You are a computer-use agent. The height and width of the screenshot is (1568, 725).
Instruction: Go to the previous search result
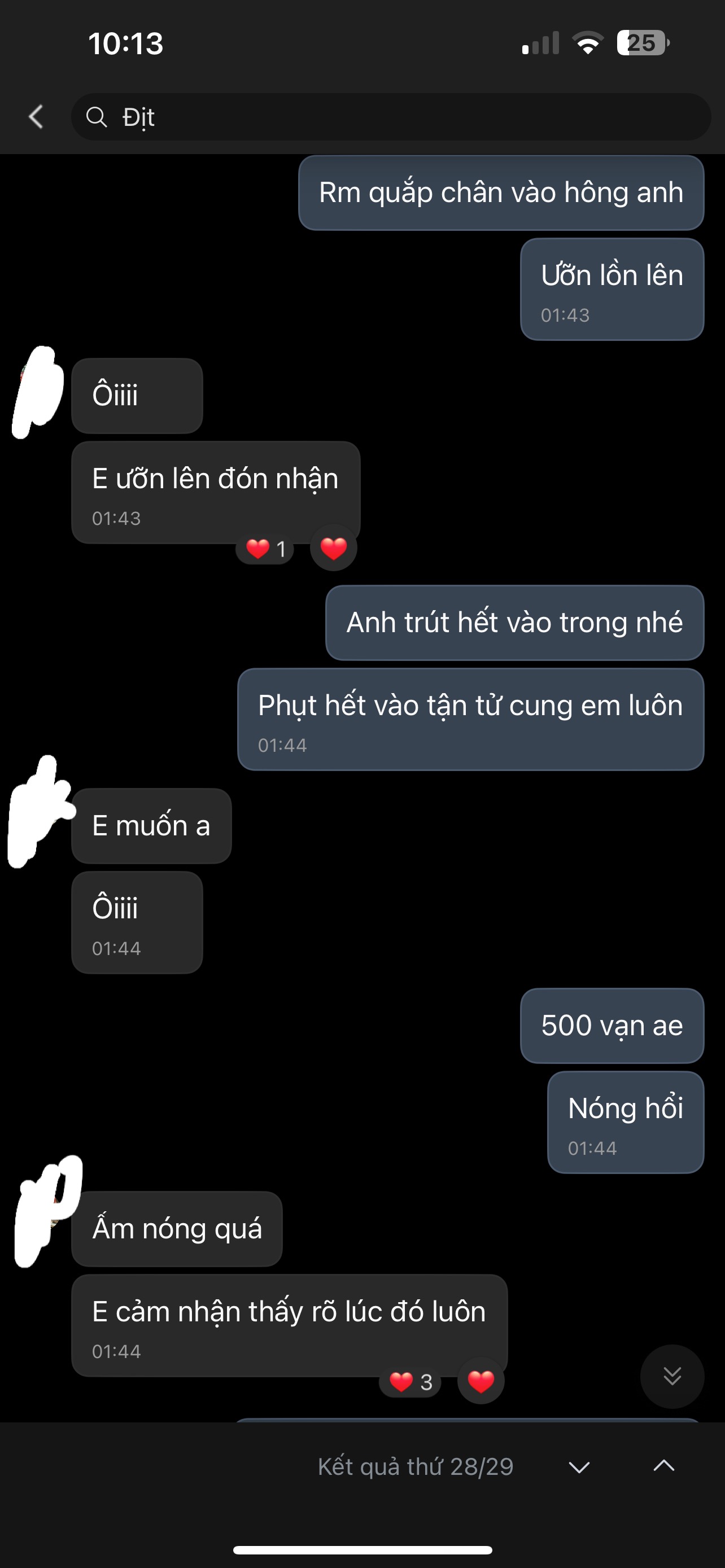coord(663,1466)
